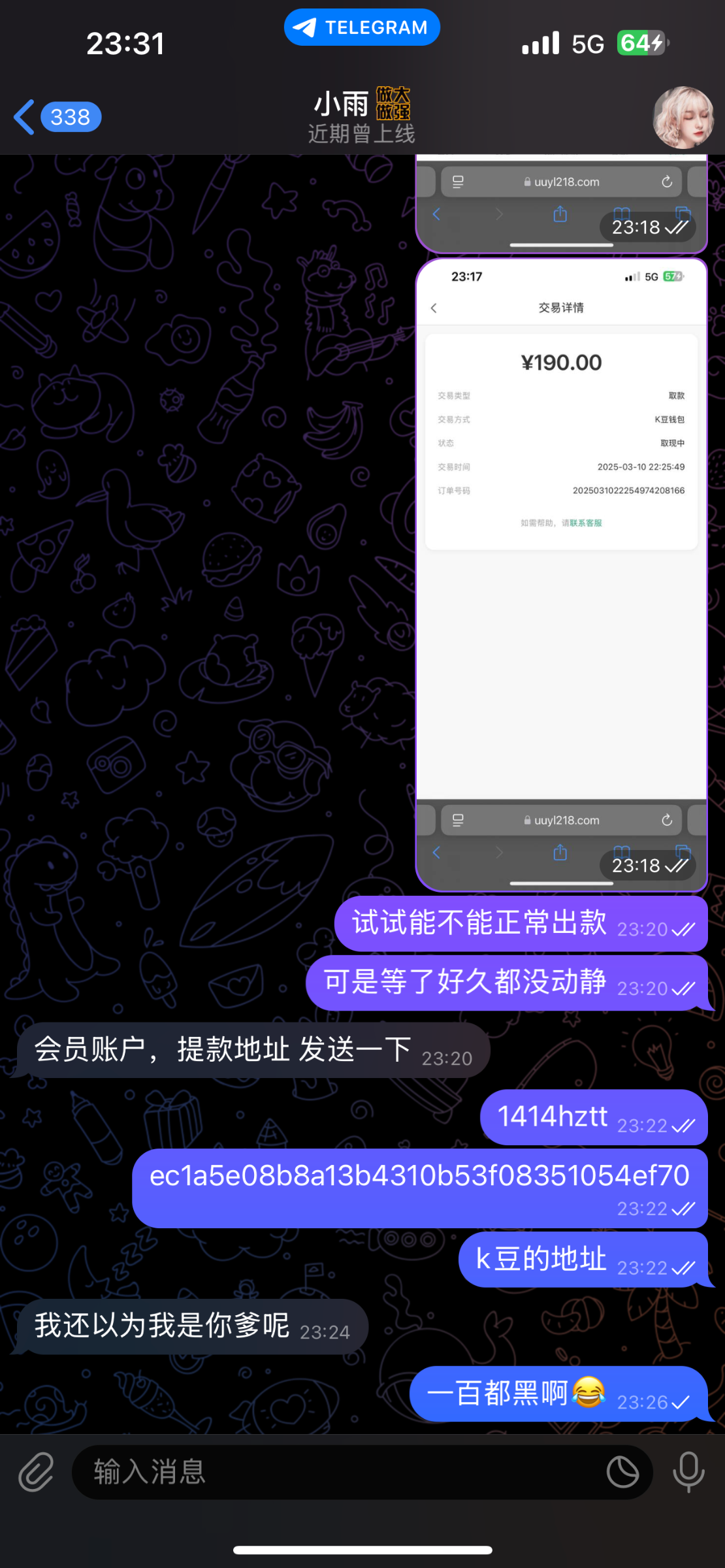The width and height of the screenshot is (725, 1568).
Task: Open the partial screenshot image at the top
Action: [x=561, y=204]
